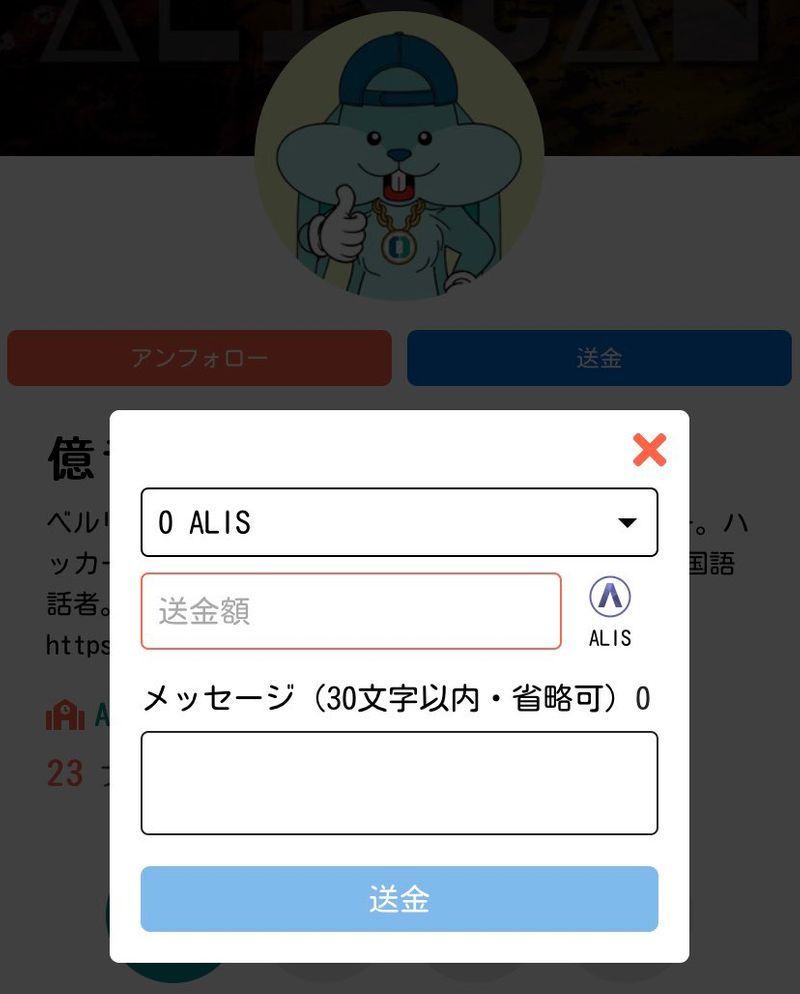Tap the message text box
This screenshot has height=994, width=800.
(x=399, y=783)
